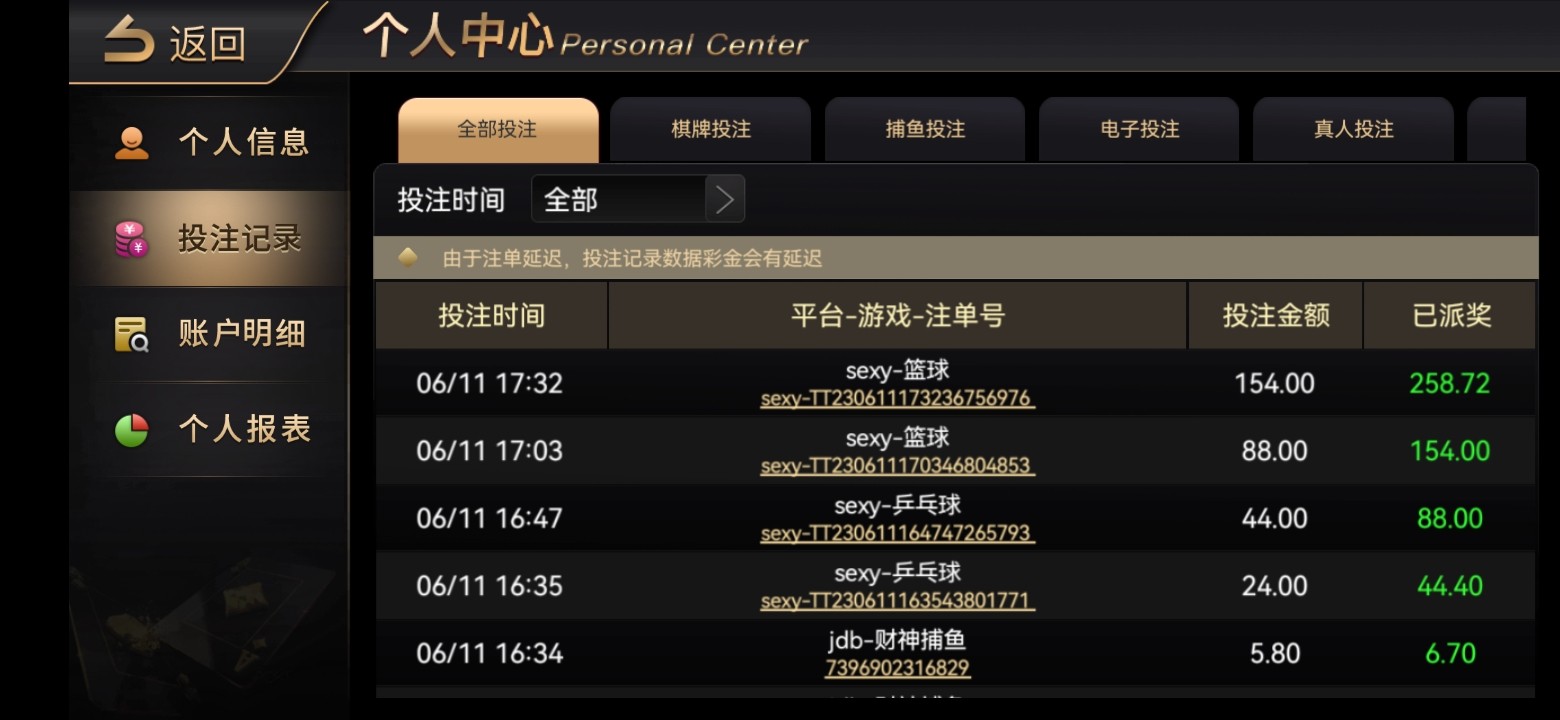1560x720 pixels.
Task: Open bet slip sexy-TT230611163543801771
Action: pyautogui.click(x=897, y=602)
